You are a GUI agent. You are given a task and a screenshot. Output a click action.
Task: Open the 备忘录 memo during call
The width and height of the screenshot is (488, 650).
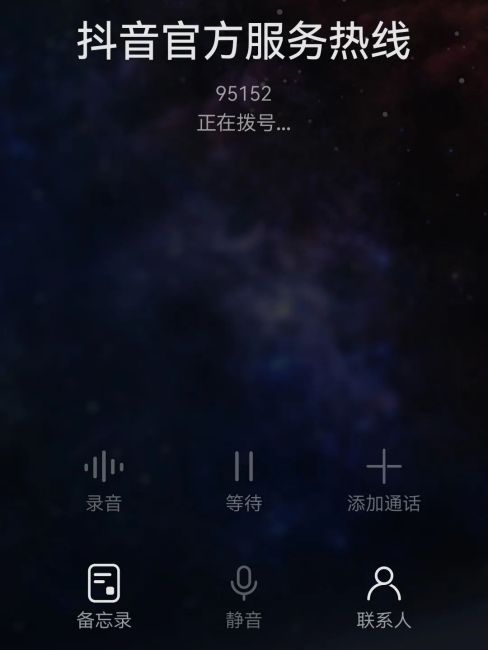point(104,597)
